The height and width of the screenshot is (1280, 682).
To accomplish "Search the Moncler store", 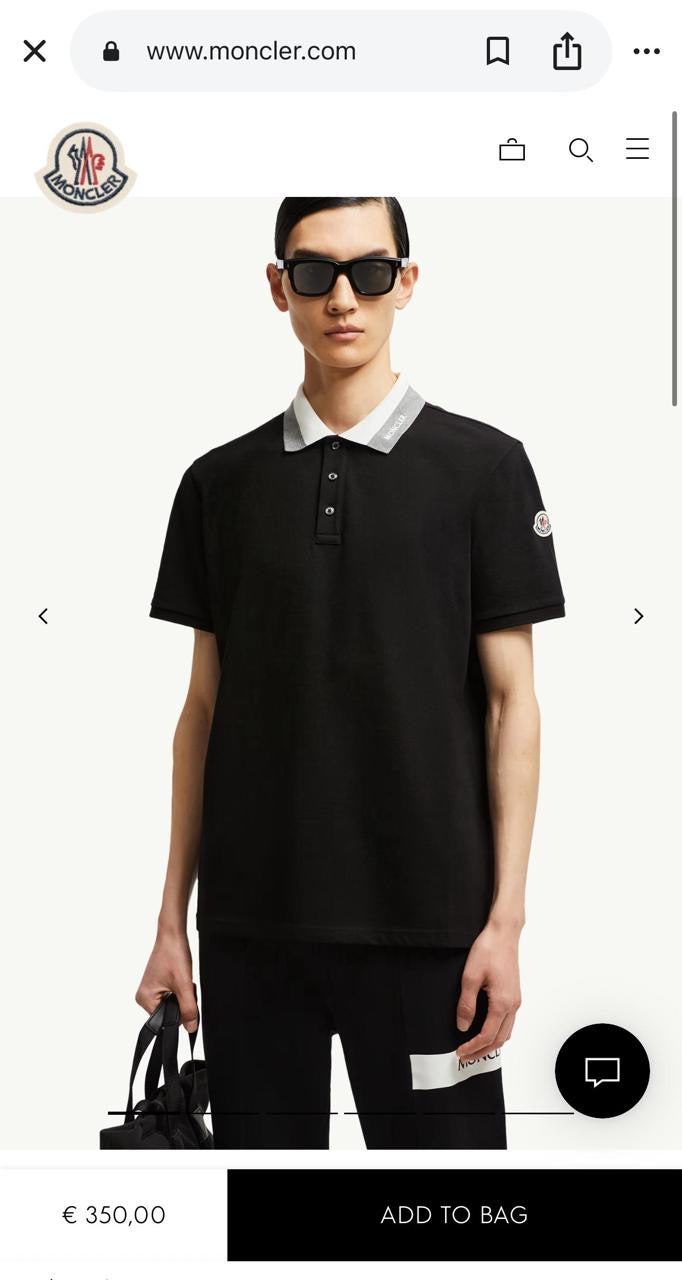I will tap(580, 150).
